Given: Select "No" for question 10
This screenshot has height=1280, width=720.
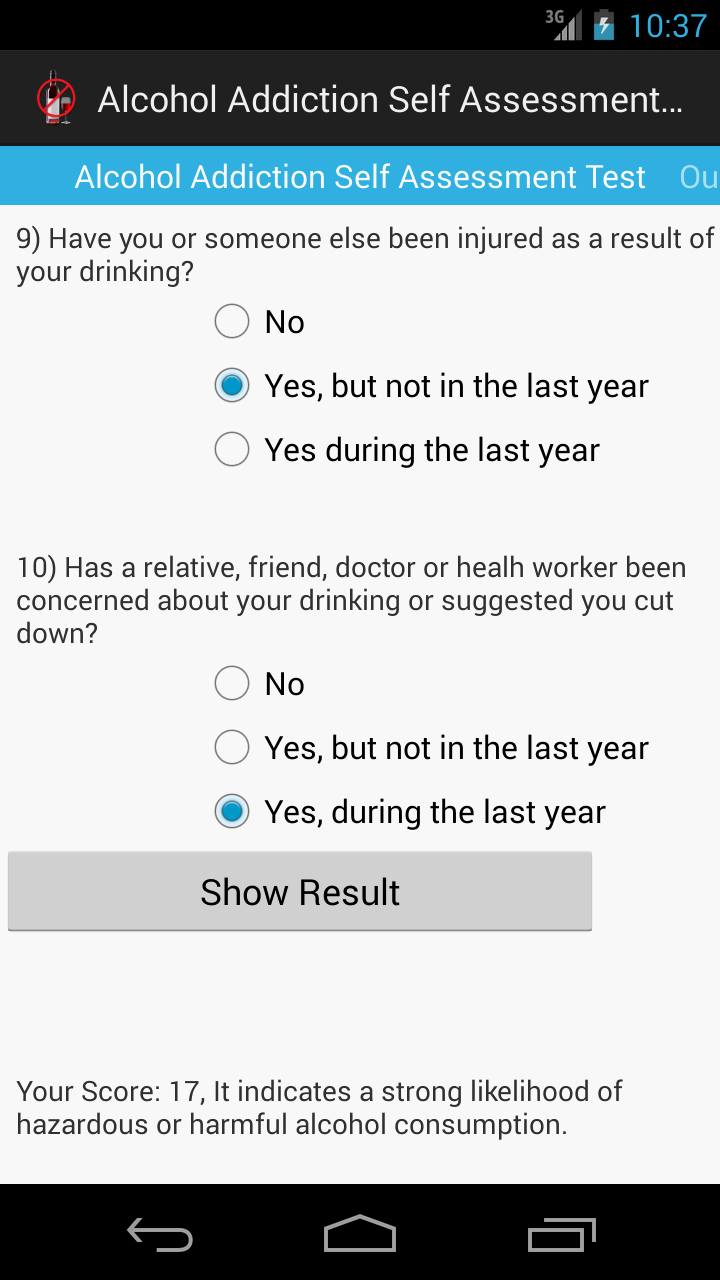Looking at the screenshot, I should coord(231,683).
